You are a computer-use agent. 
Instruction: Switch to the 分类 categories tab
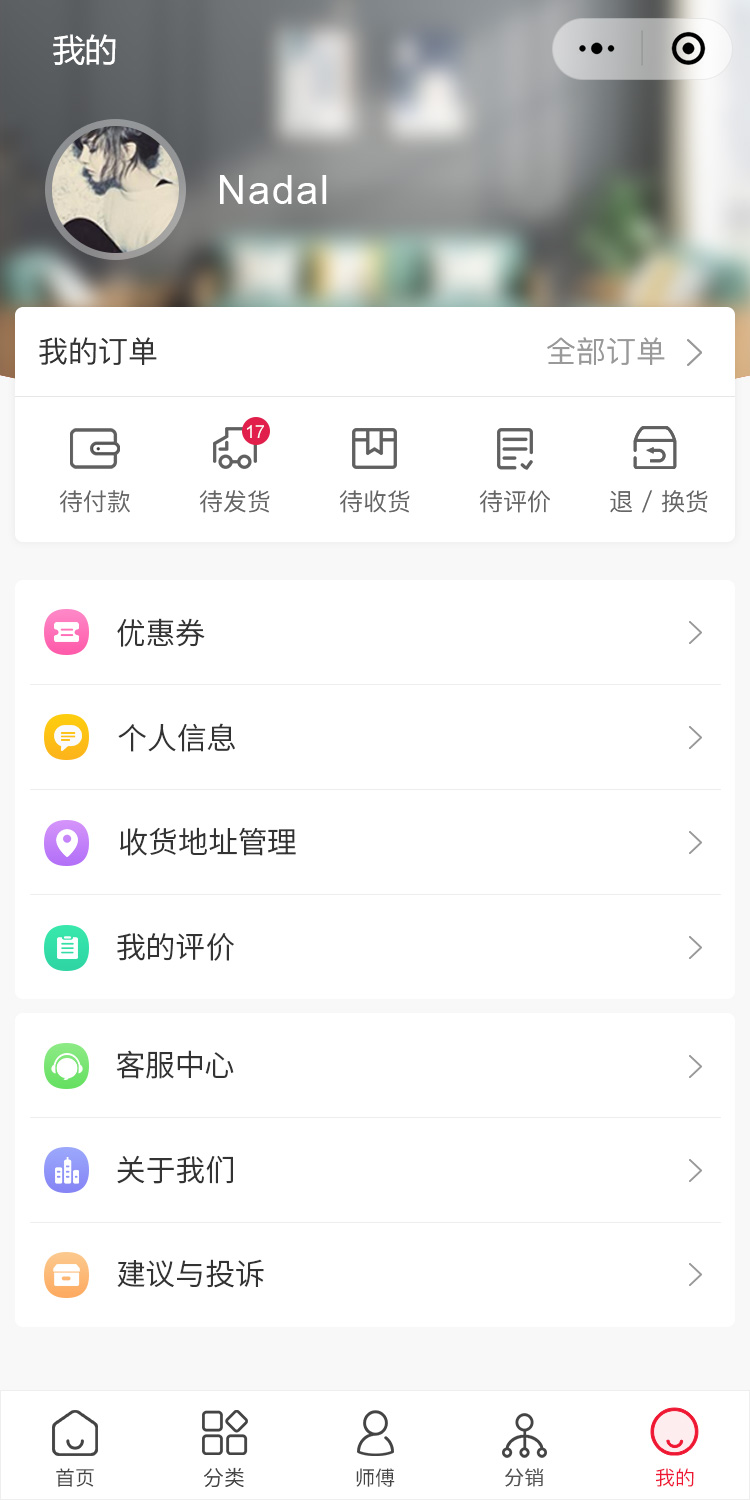coord(224,1447)
